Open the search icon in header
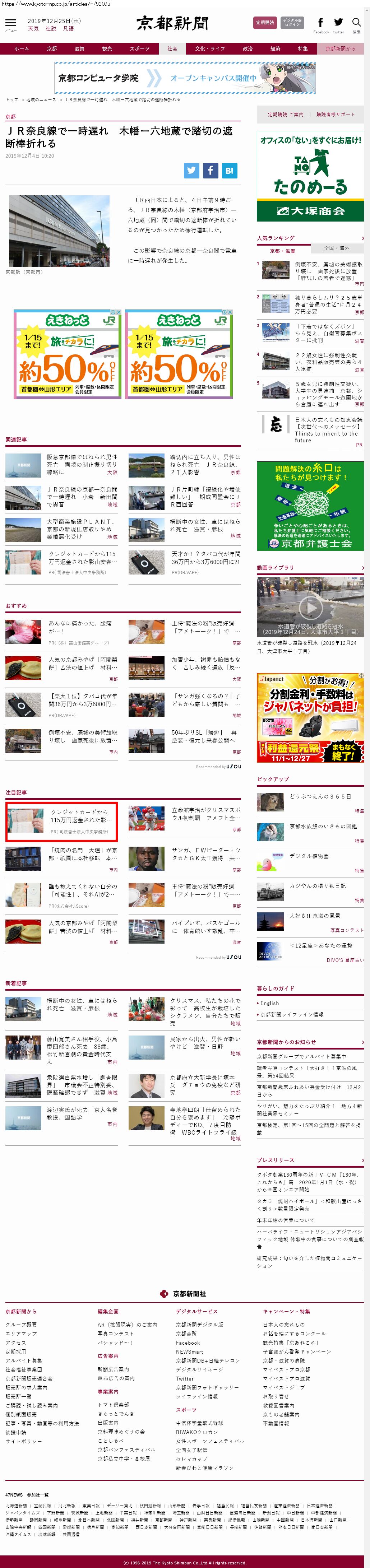Image resolution: width=370 pixels, height=1568 pixels. 357,24
